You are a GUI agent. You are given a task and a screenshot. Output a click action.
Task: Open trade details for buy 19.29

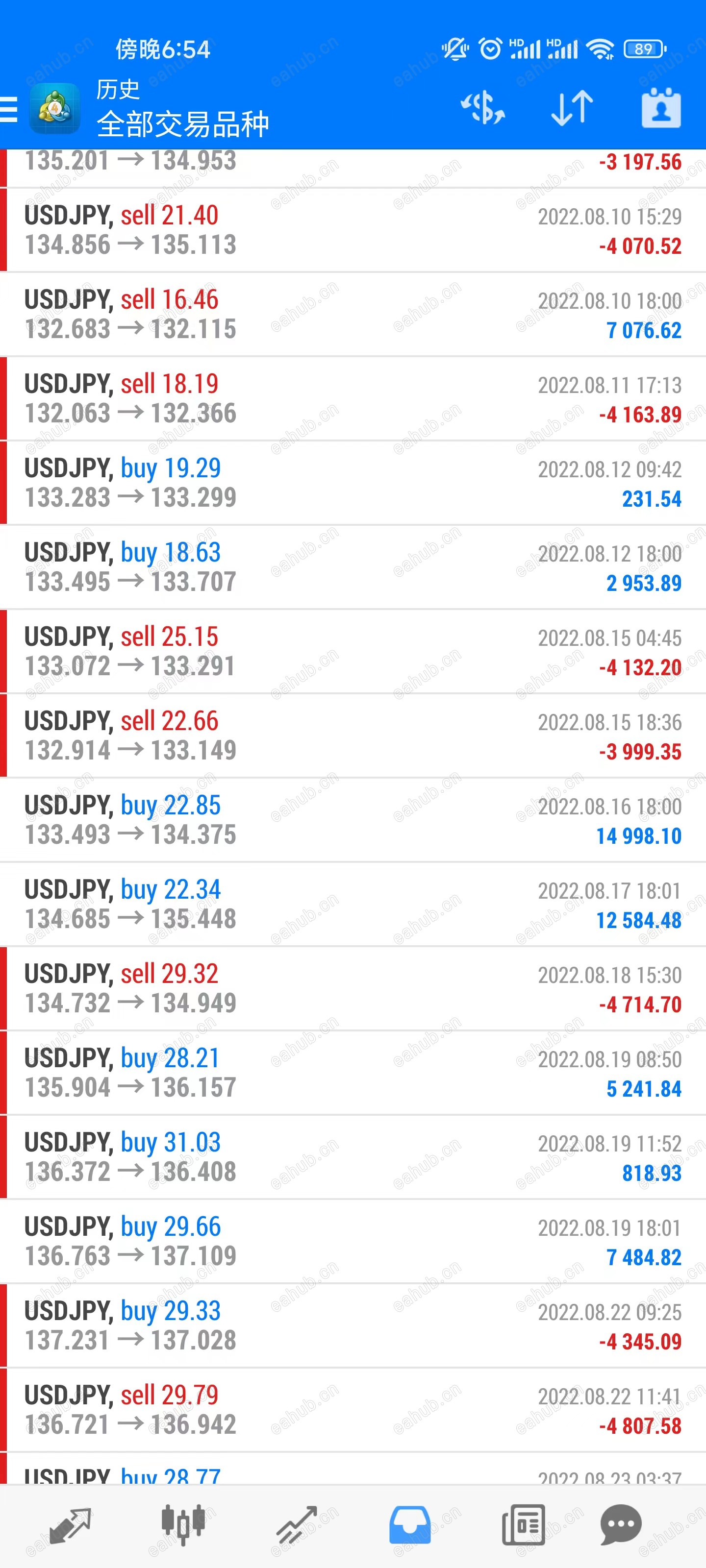(353, 483)
